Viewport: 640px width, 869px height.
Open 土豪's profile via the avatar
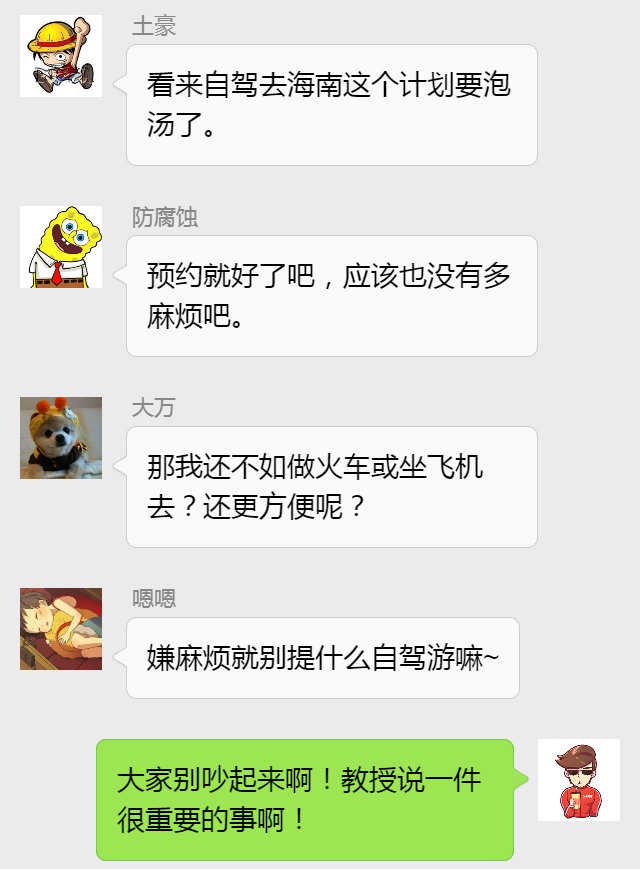click(x=61, y=56)
